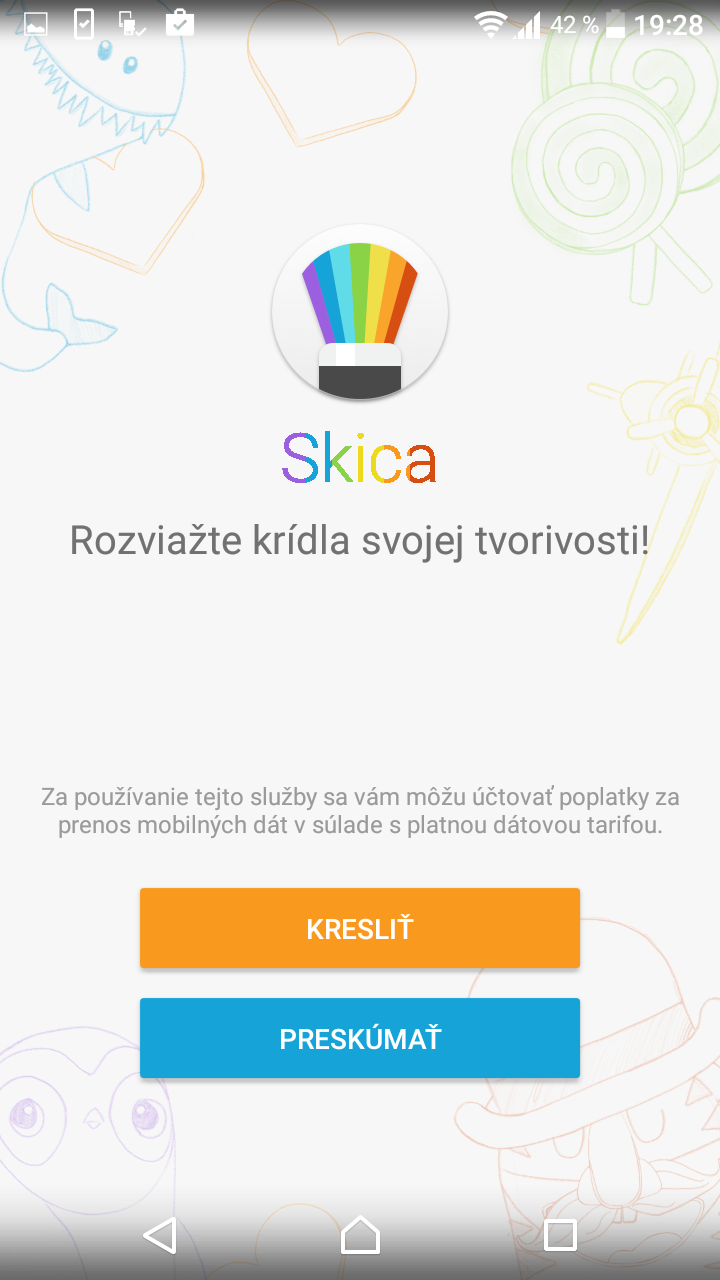Return to the home screen
This screenshot has width=720, height=1280.
coord(360,1235)
